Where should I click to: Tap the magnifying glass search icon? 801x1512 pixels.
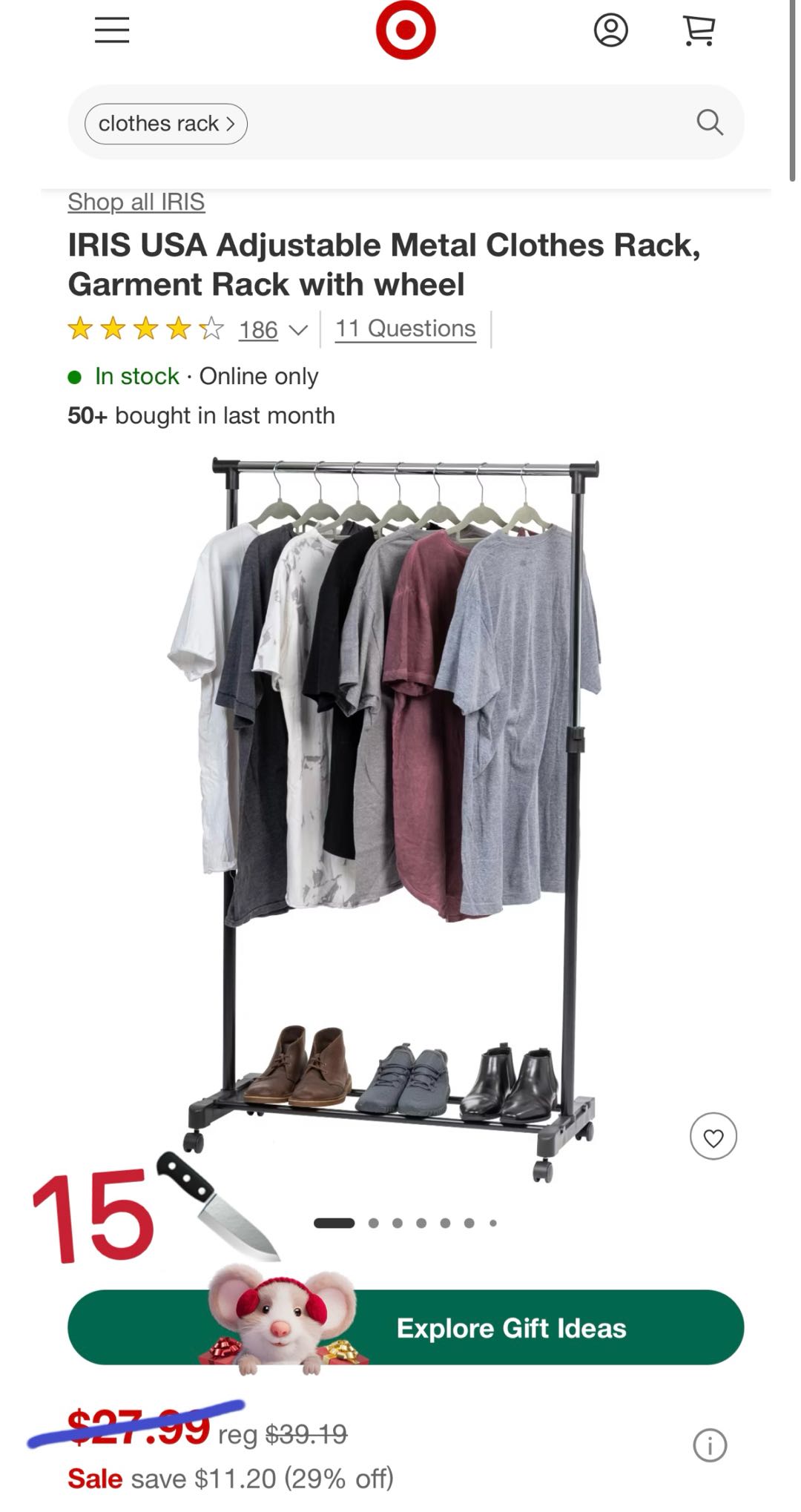(709, 122)
